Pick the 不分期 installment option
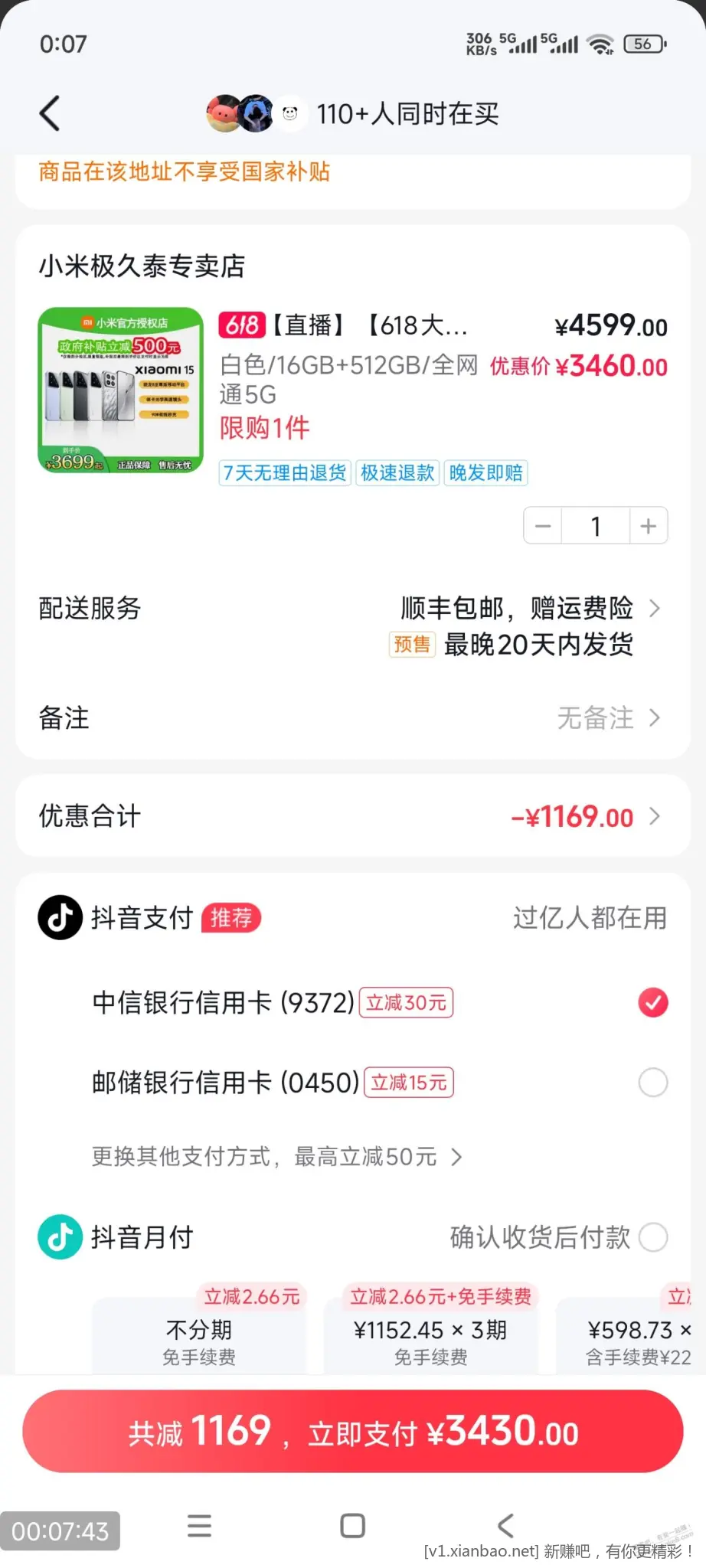 pos(199,1331)
